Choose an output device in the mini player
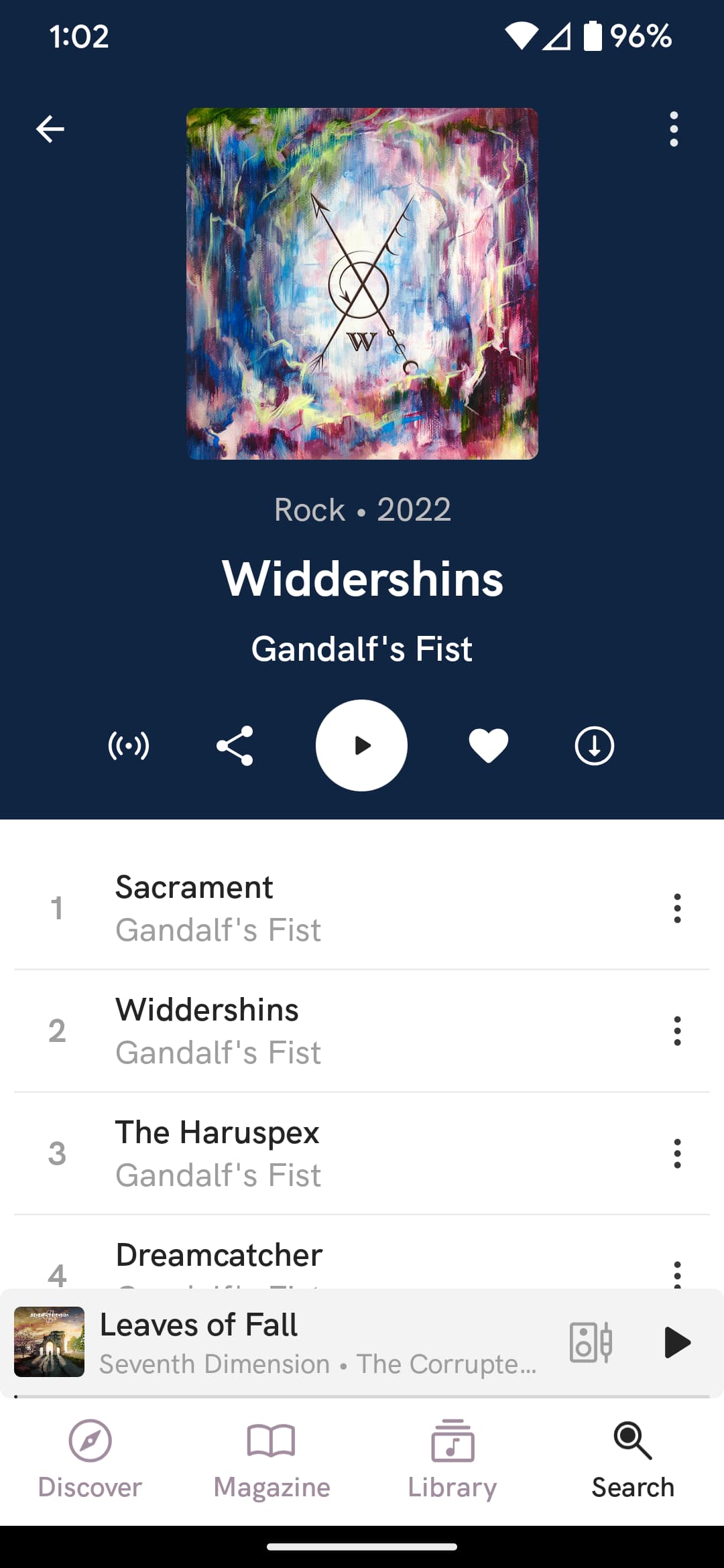Viewport: 724px width, 1568px height. pyautogui.click(x=591, y=1342)
